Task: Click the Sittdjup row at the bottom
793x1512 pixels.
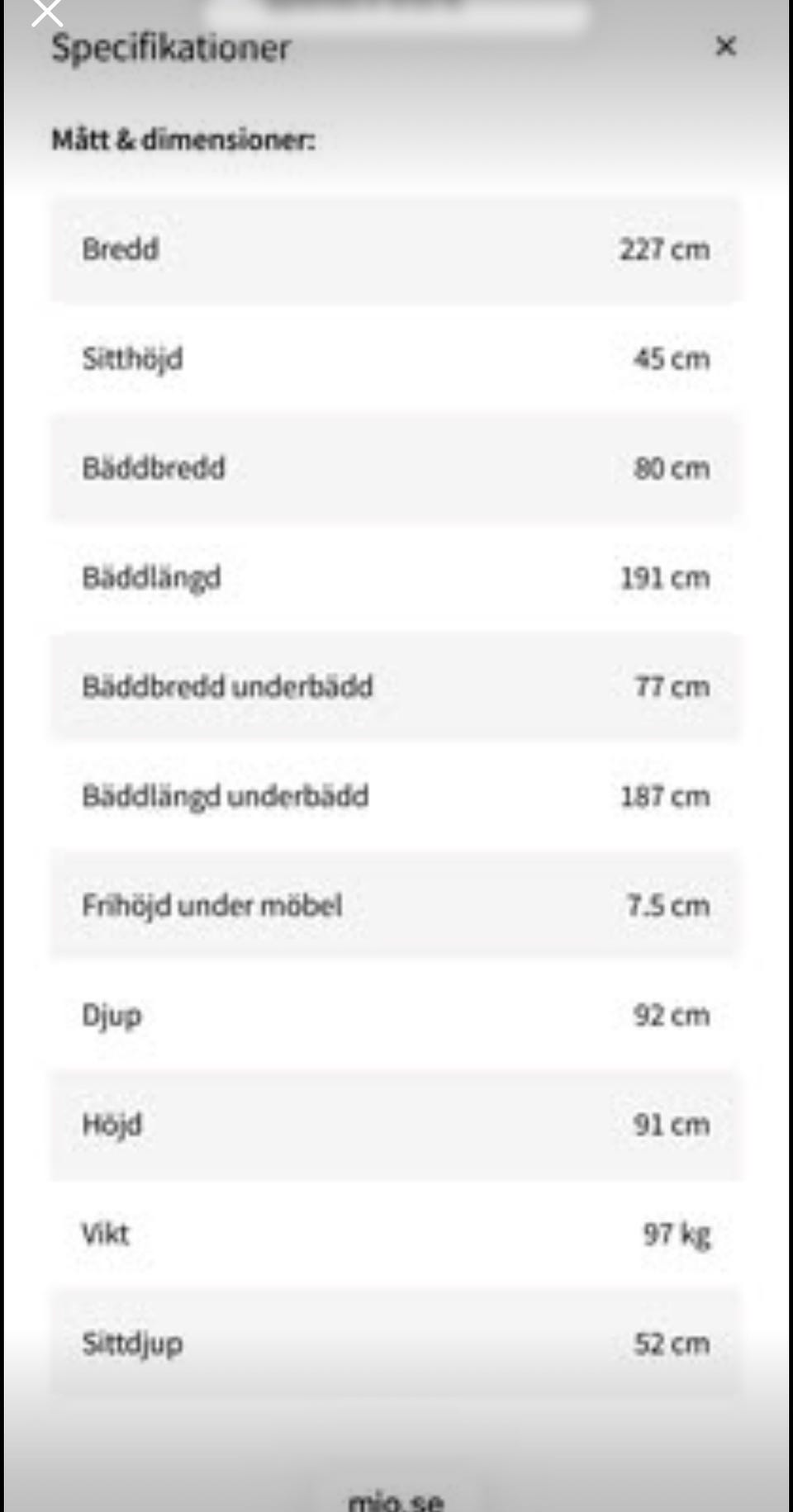Action: (396, 1344)
